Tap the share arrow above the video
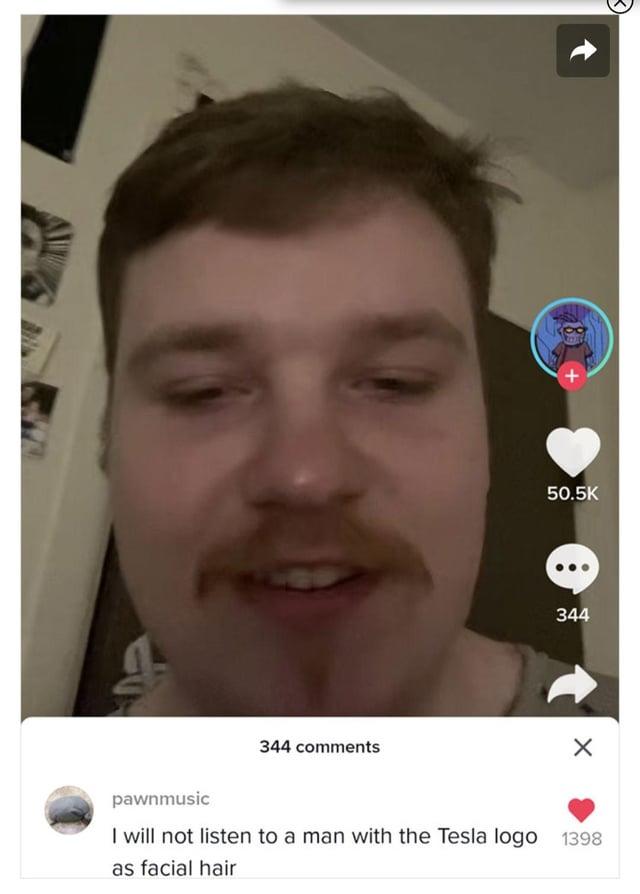Screen dimensions: 640x894 (583, 50)
